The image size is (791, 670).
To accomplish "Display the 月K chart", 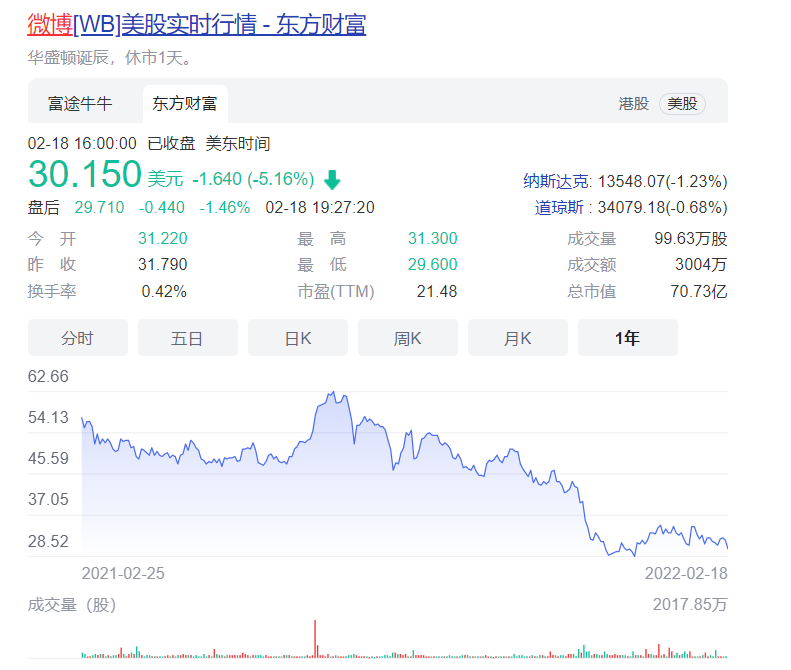I will tap(517, 338).
